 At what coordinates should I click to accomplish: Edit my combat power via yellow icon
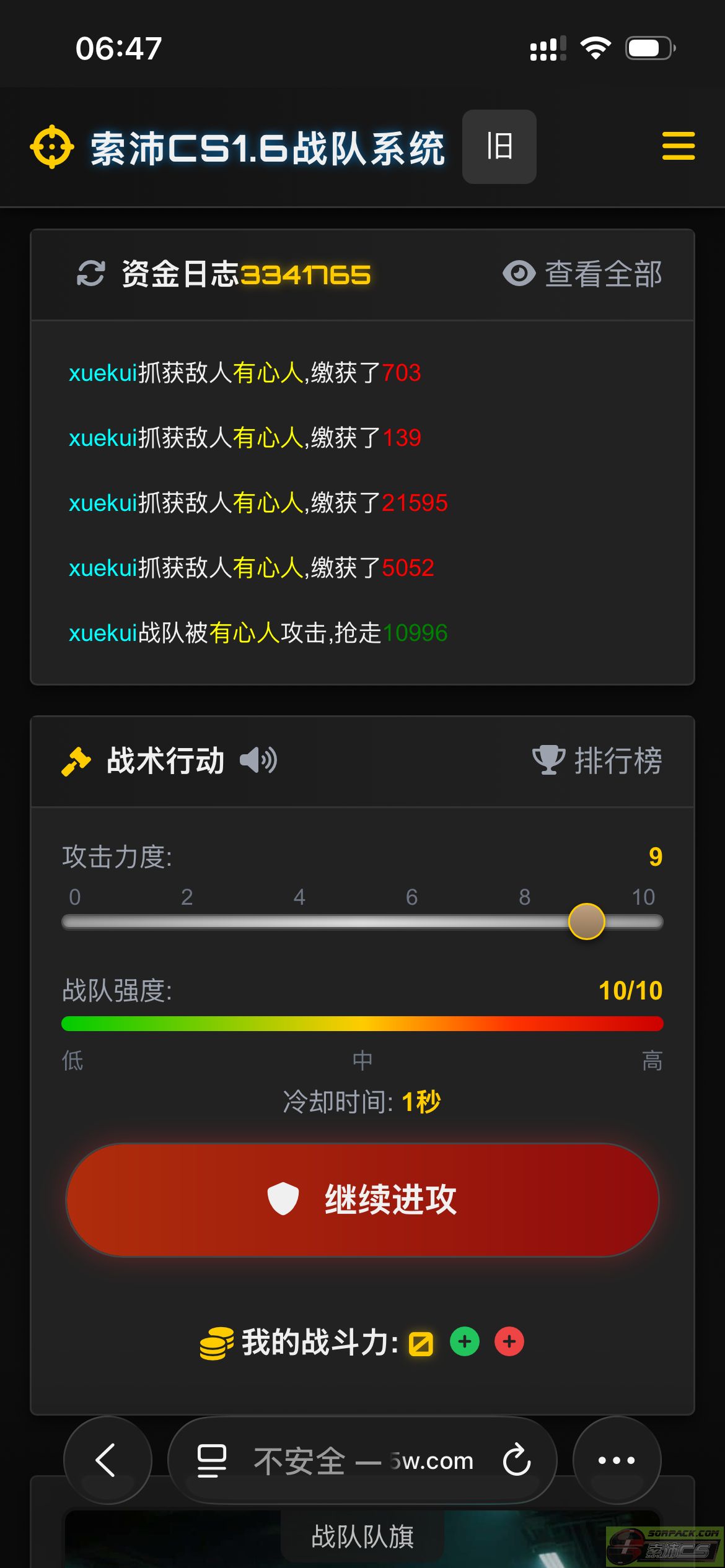(421, 1344)
